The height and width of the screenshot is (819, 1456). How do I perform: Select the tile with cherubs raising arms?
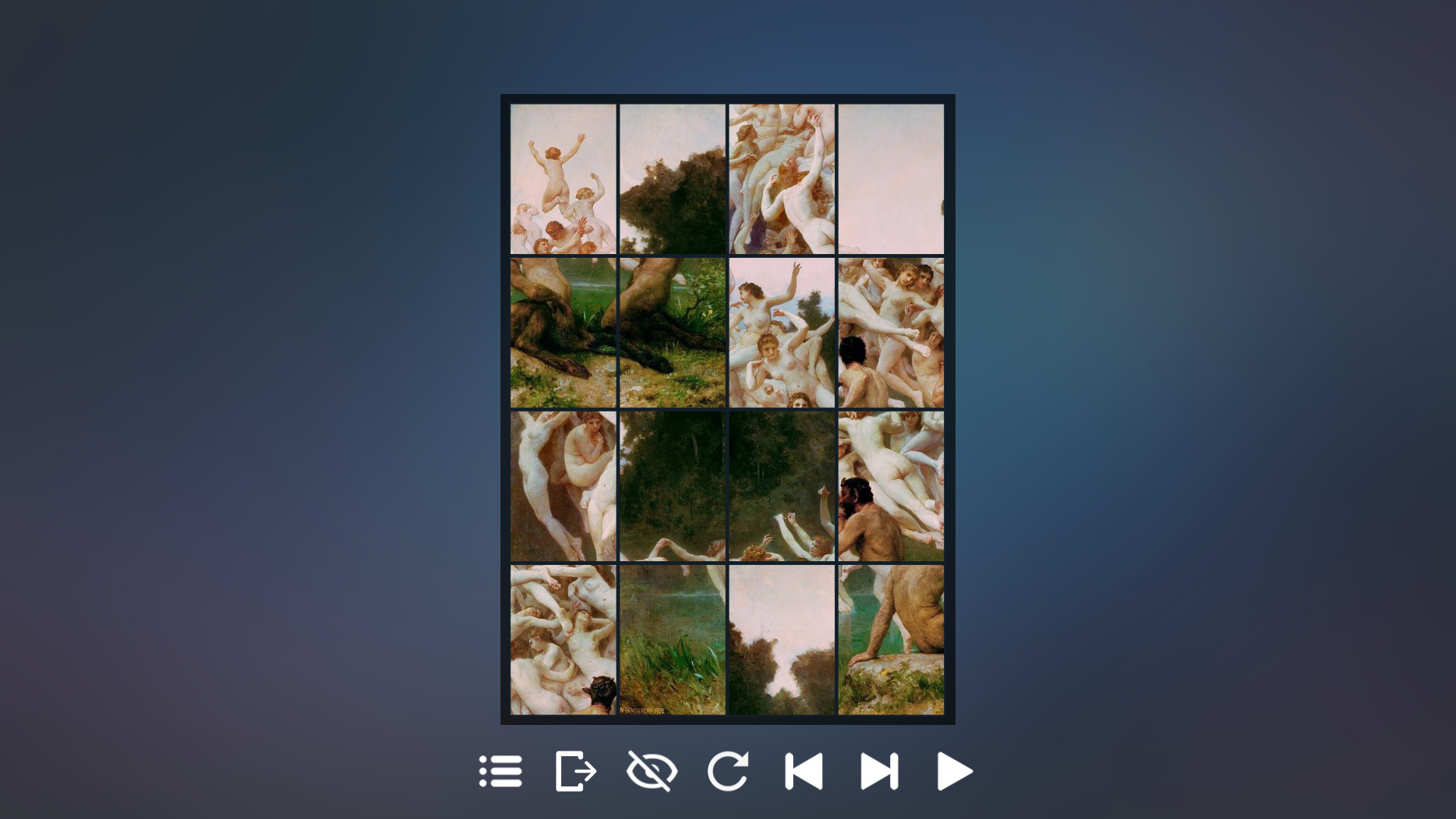click(563, 179)
